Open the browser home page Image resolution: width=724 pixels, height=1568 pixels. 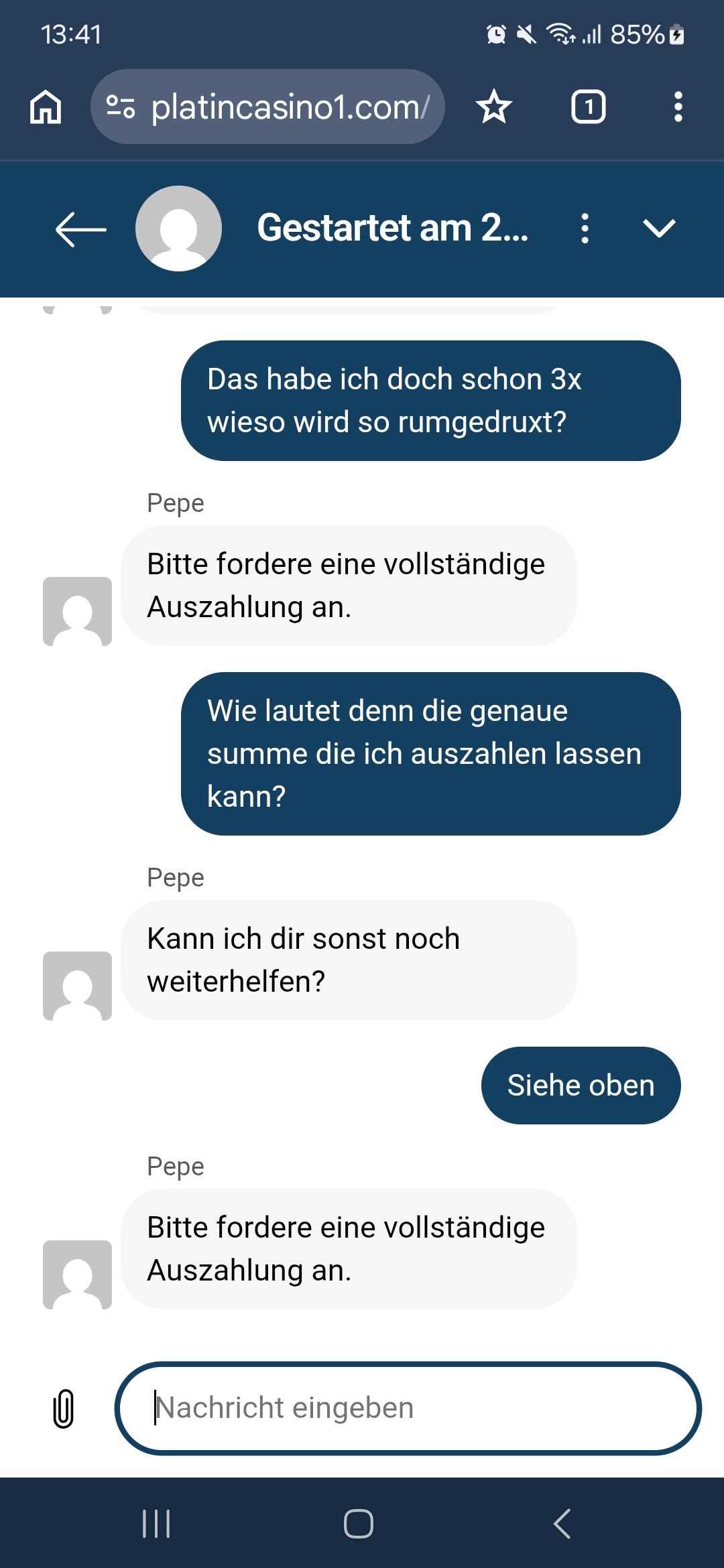click(46, 107)
